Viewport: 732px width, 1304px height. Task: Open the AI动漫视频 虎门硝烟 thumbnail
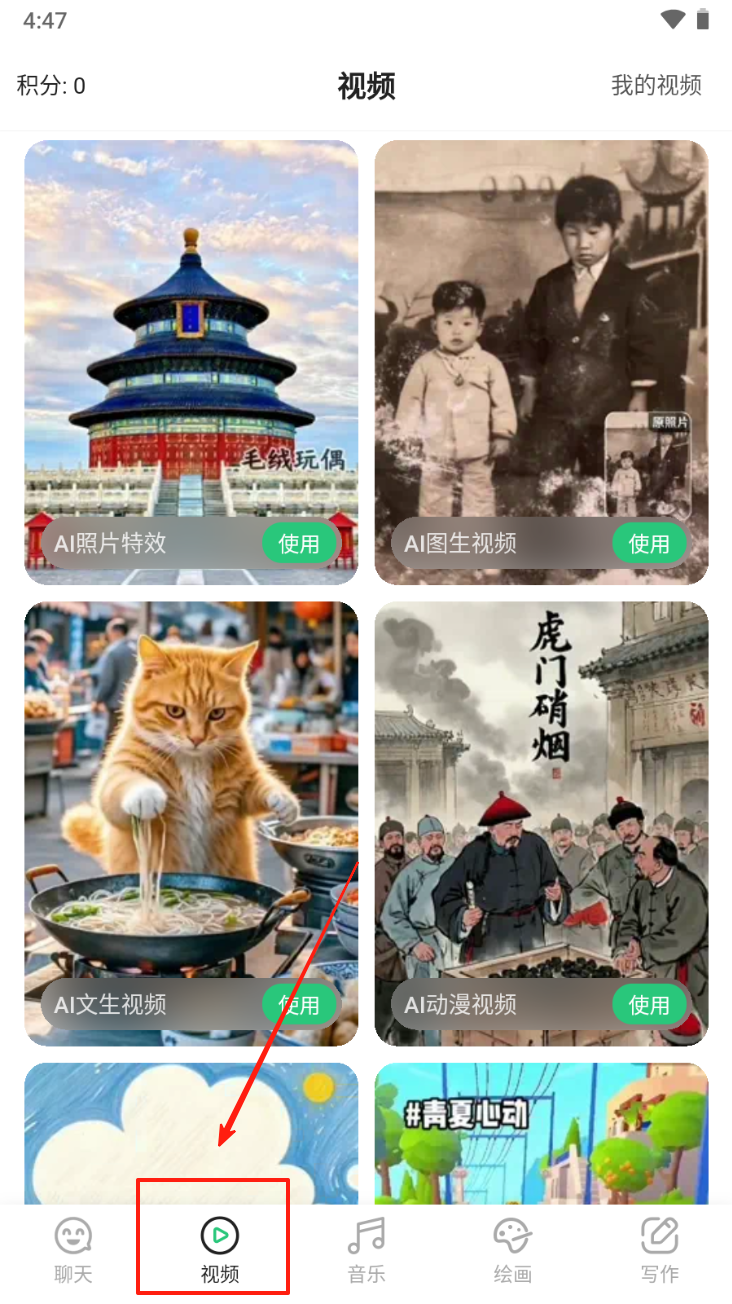[x=541, y=790]
